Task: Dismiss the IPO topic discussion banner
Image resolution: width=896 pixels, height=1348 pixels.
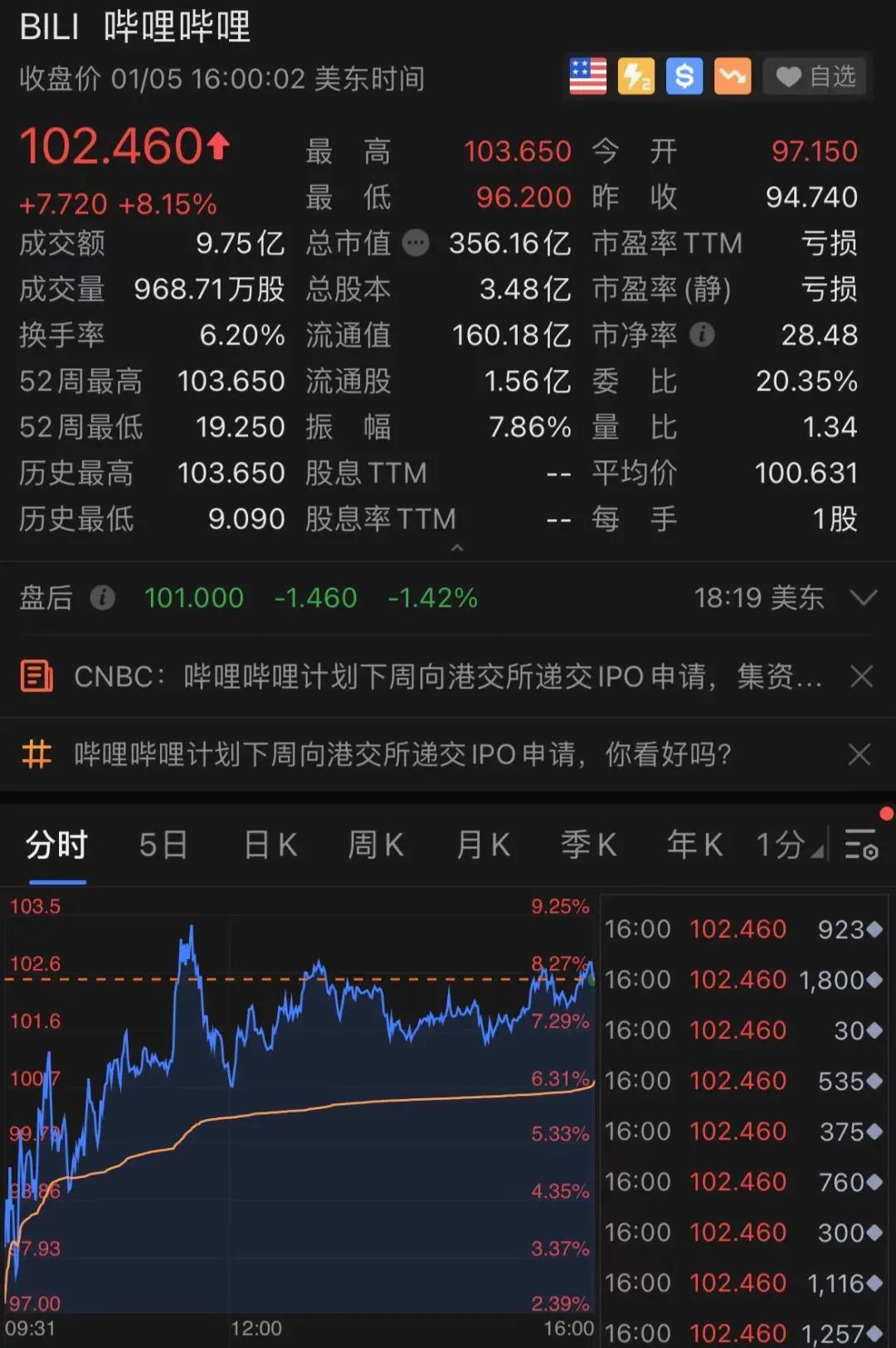Action: coord(859,755)
